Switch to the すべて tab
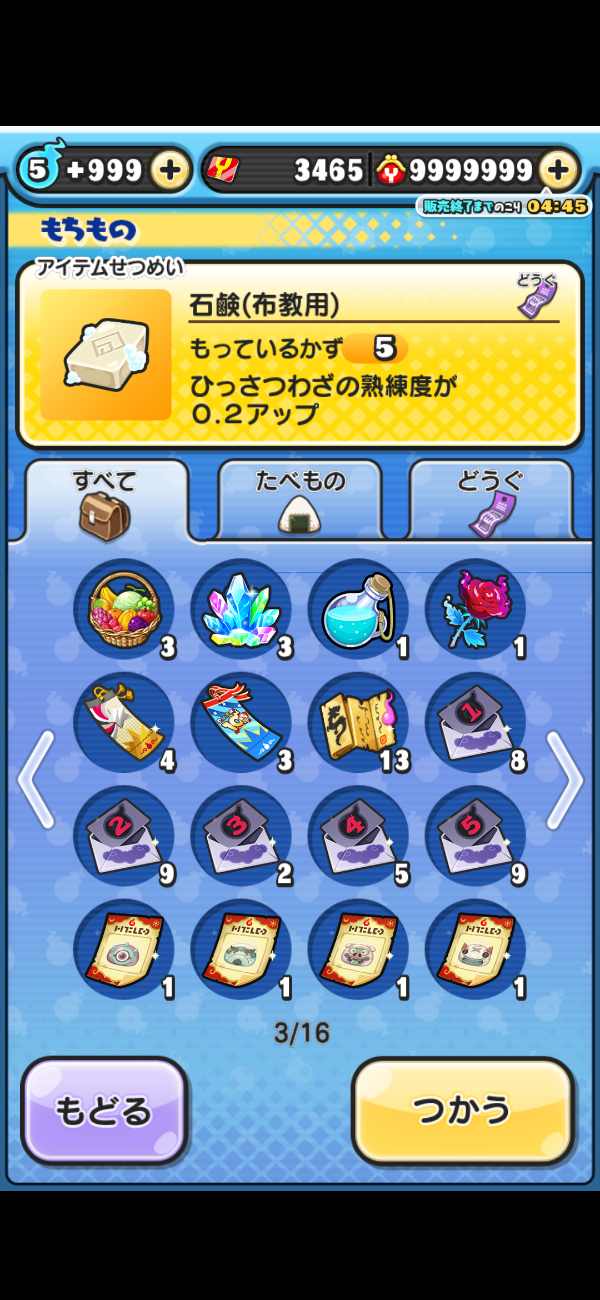Screen dimensions: 600x1300 click(106, 499)
